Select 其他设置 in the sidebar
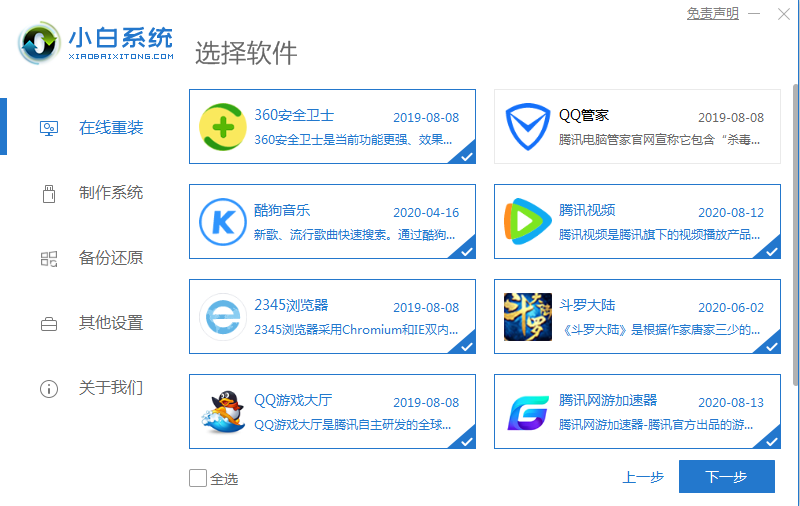The width and height of the screenshot is (800, 506). click(x=110, y=323)
